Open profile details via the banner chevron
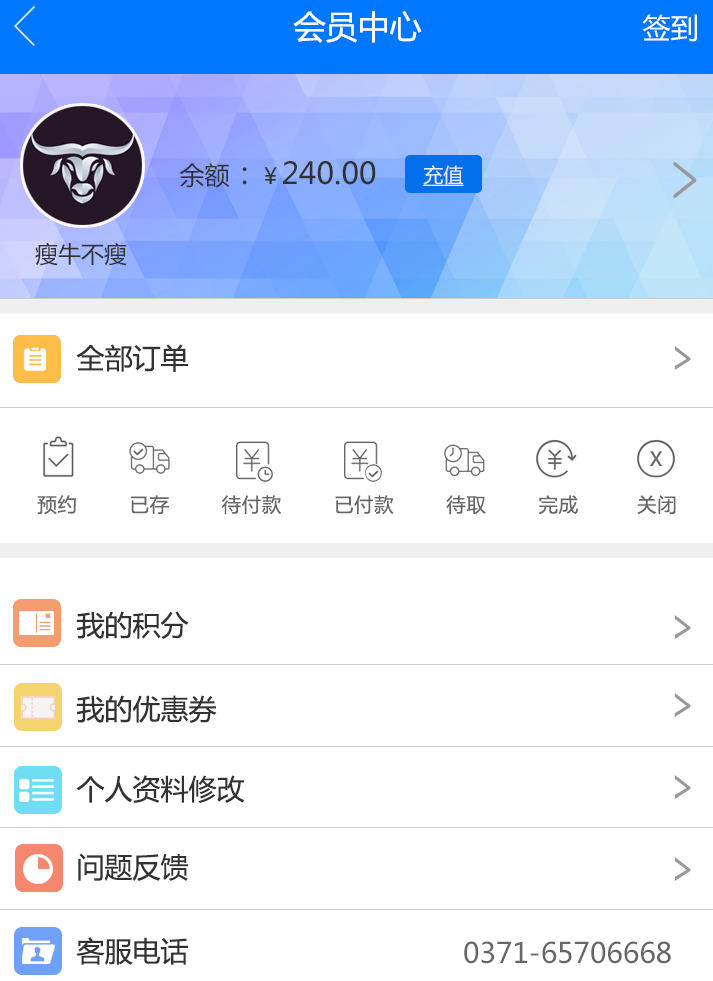This screenshot has width=713, height=981. point(684,180)
